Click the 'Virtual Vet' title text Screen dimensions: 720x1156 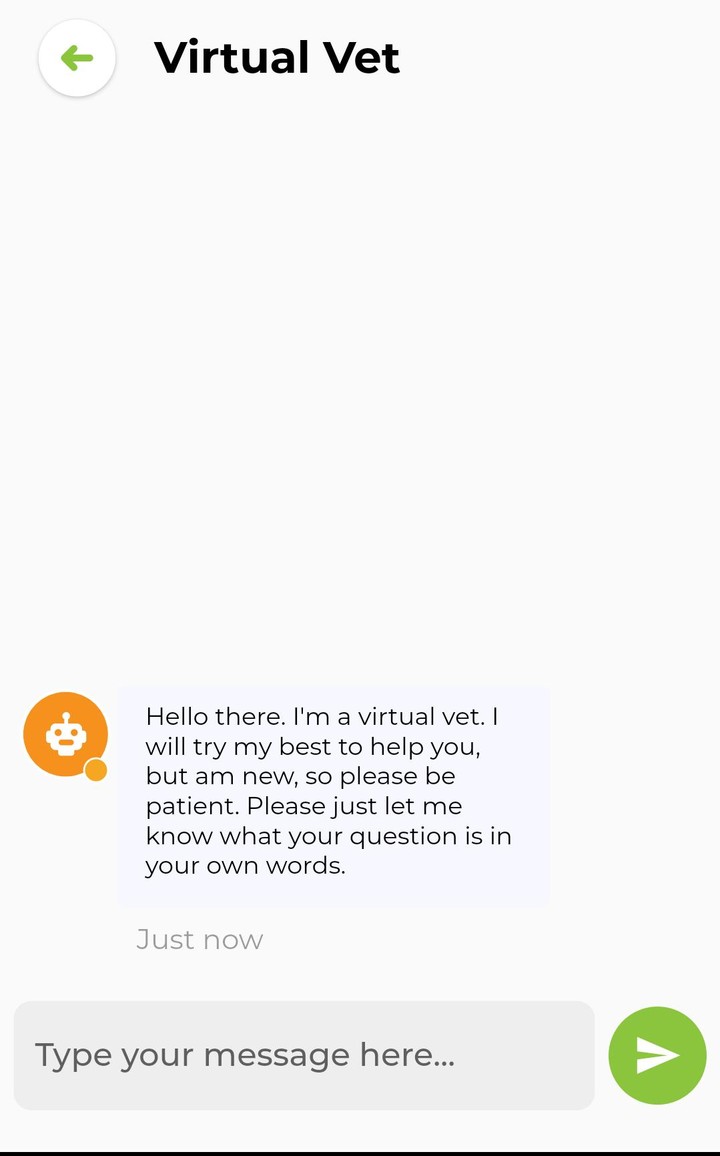coord(276,58)
